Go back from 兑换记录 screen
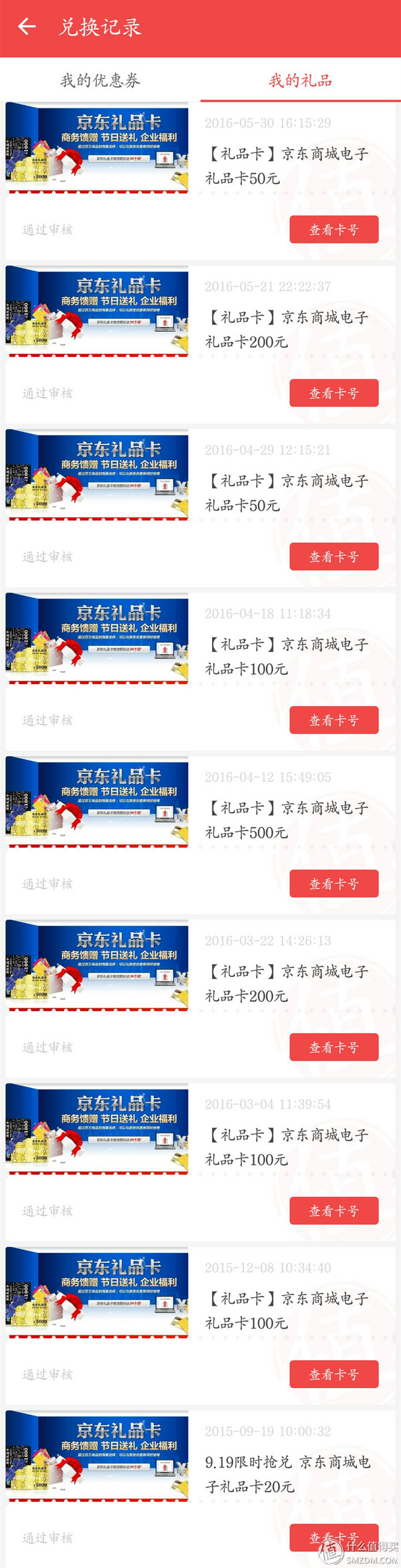The image size is (401, 1568). coord(27,27)
